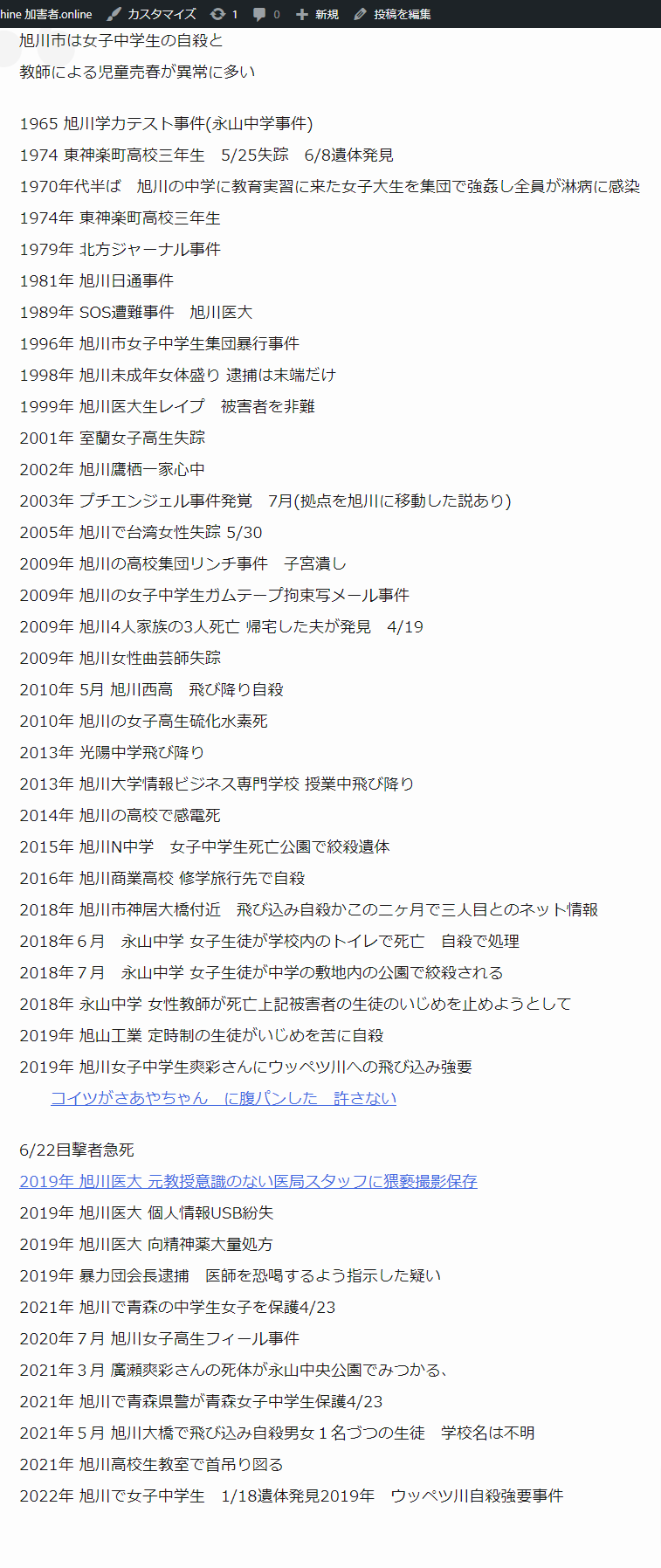Tap 投稿を編集 to edit this post
This screenshot has height=1568, width=661.
click(393, 14)
